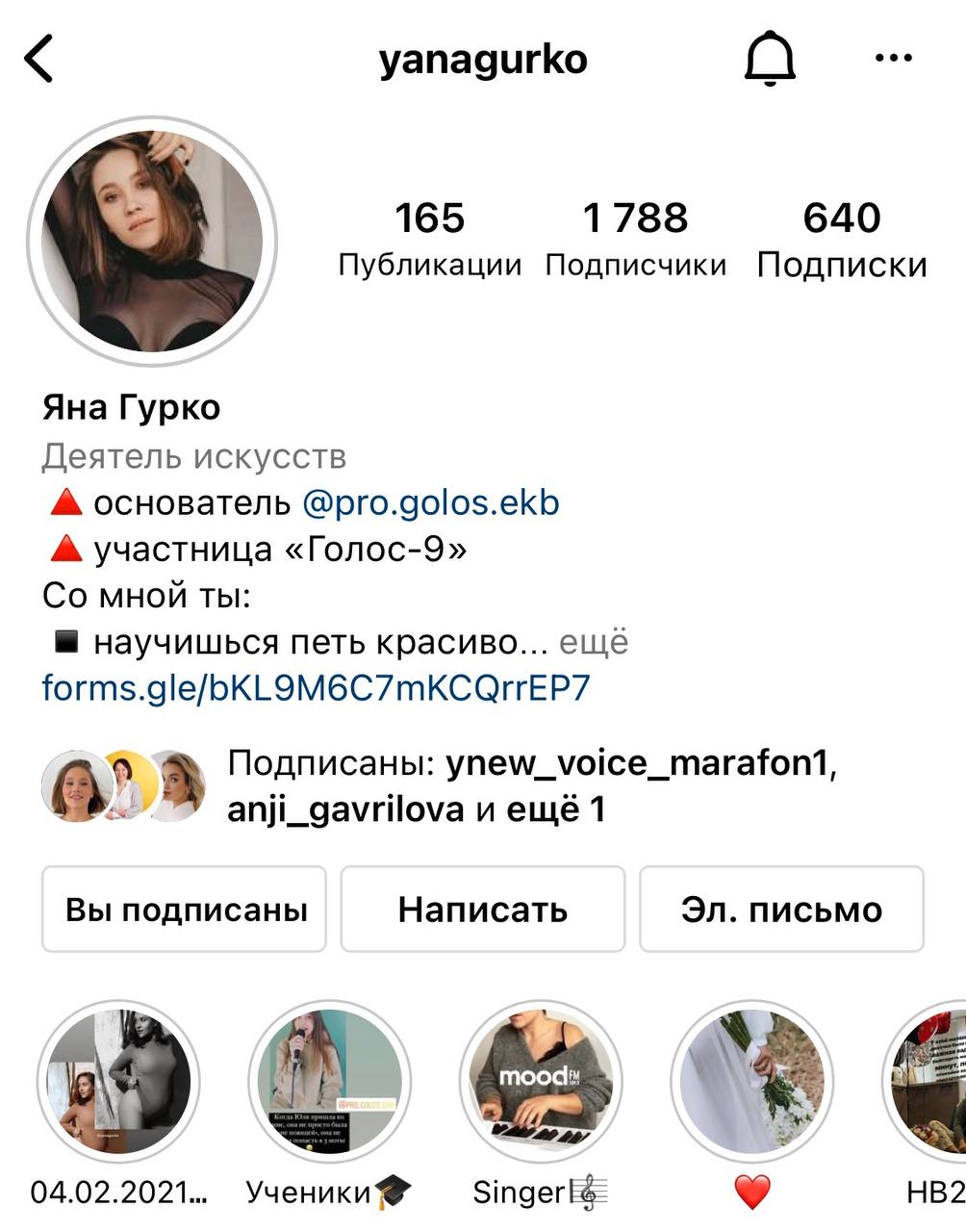Screen dimensions: 966x1232
Task: Tap Вы подписаны button
Action: (x=185, y=910)
